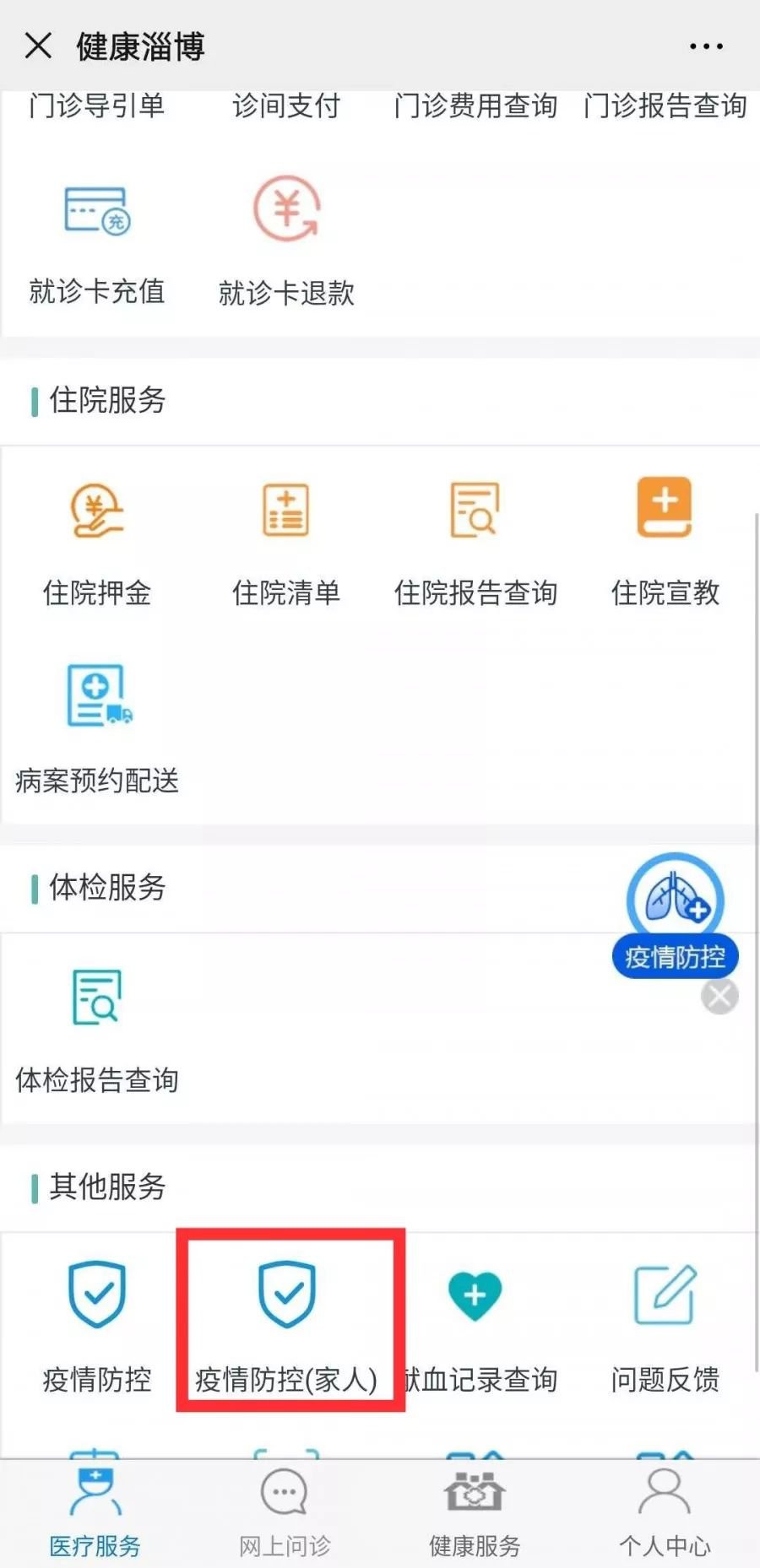760x1568 pixels.
Task: Open 就诊卡充值 service
Action: 97,243
